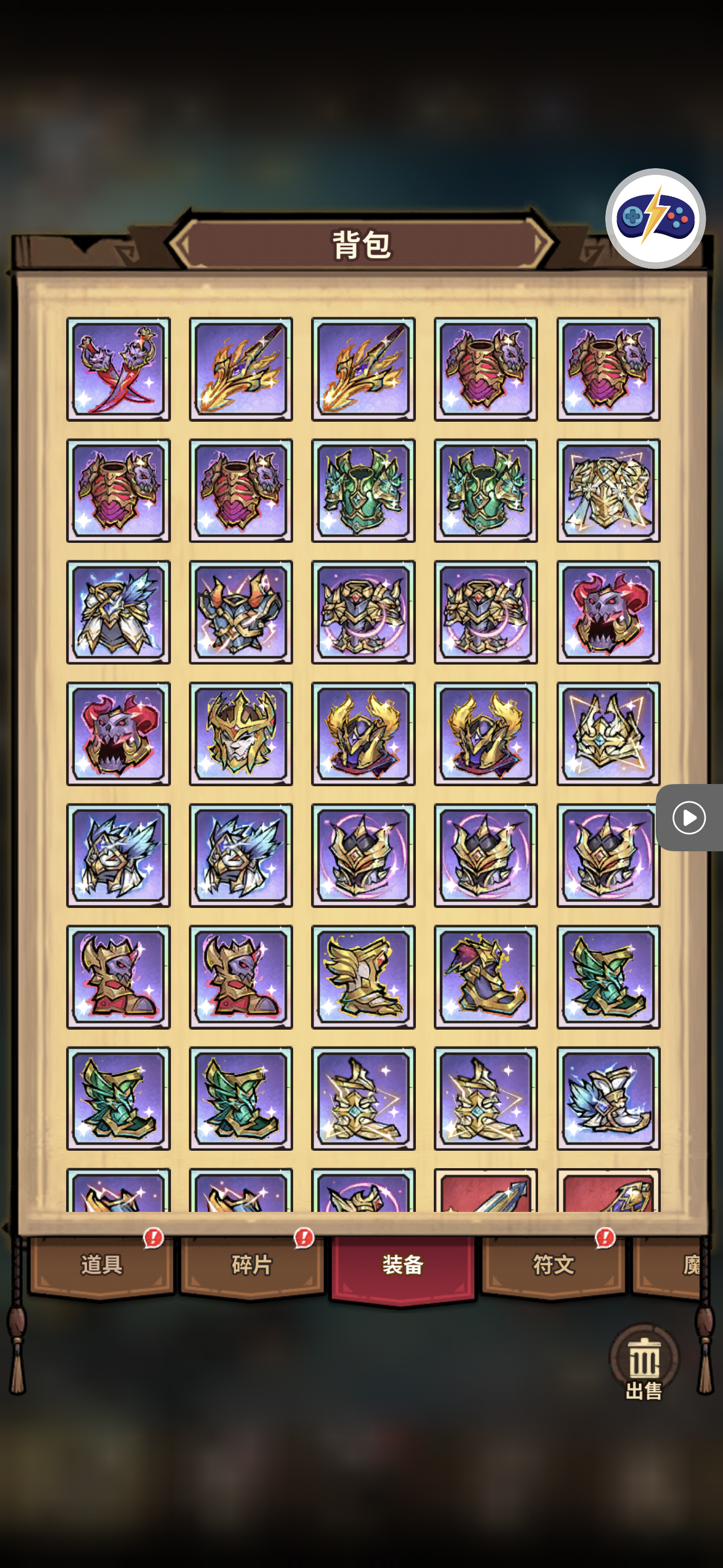This screenshot has height=1568, width=723.
Task: Open the horned blue chest armor
Action: (241, 612)
